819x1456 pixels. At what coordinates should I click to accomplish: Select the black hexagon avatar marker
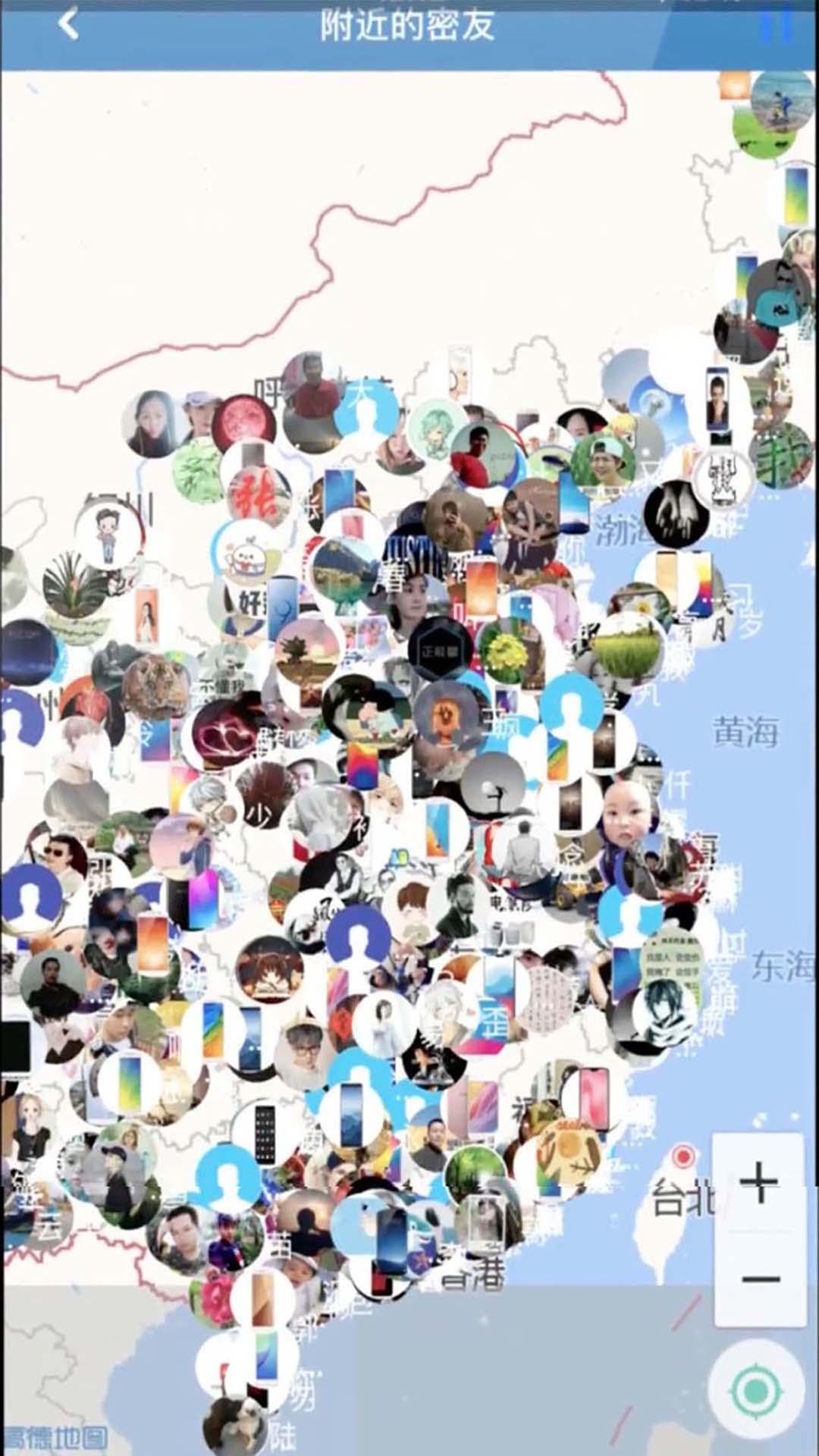click(x=440, y=649)
